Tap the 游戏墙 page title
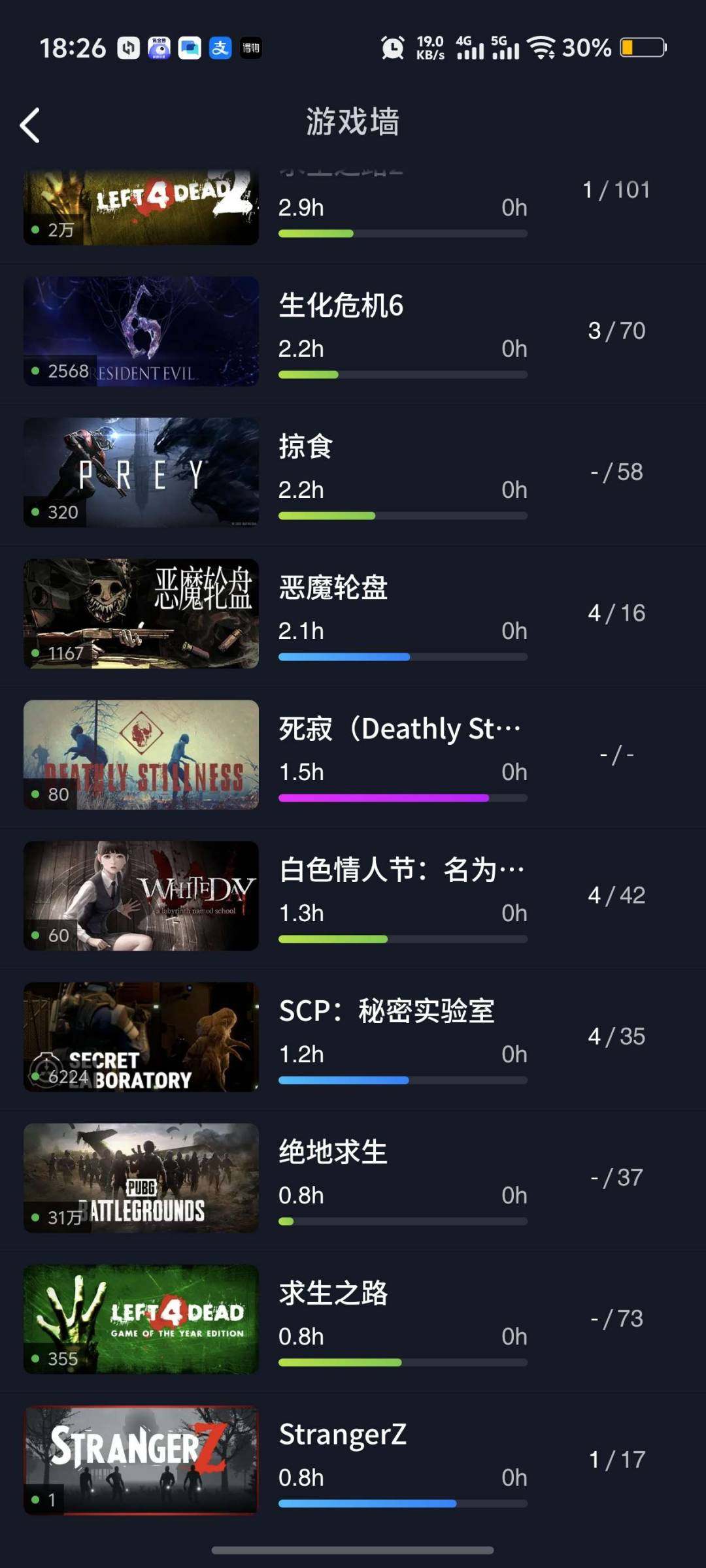This screenshot has width=706, height=1568. click(x=353, y=123)
